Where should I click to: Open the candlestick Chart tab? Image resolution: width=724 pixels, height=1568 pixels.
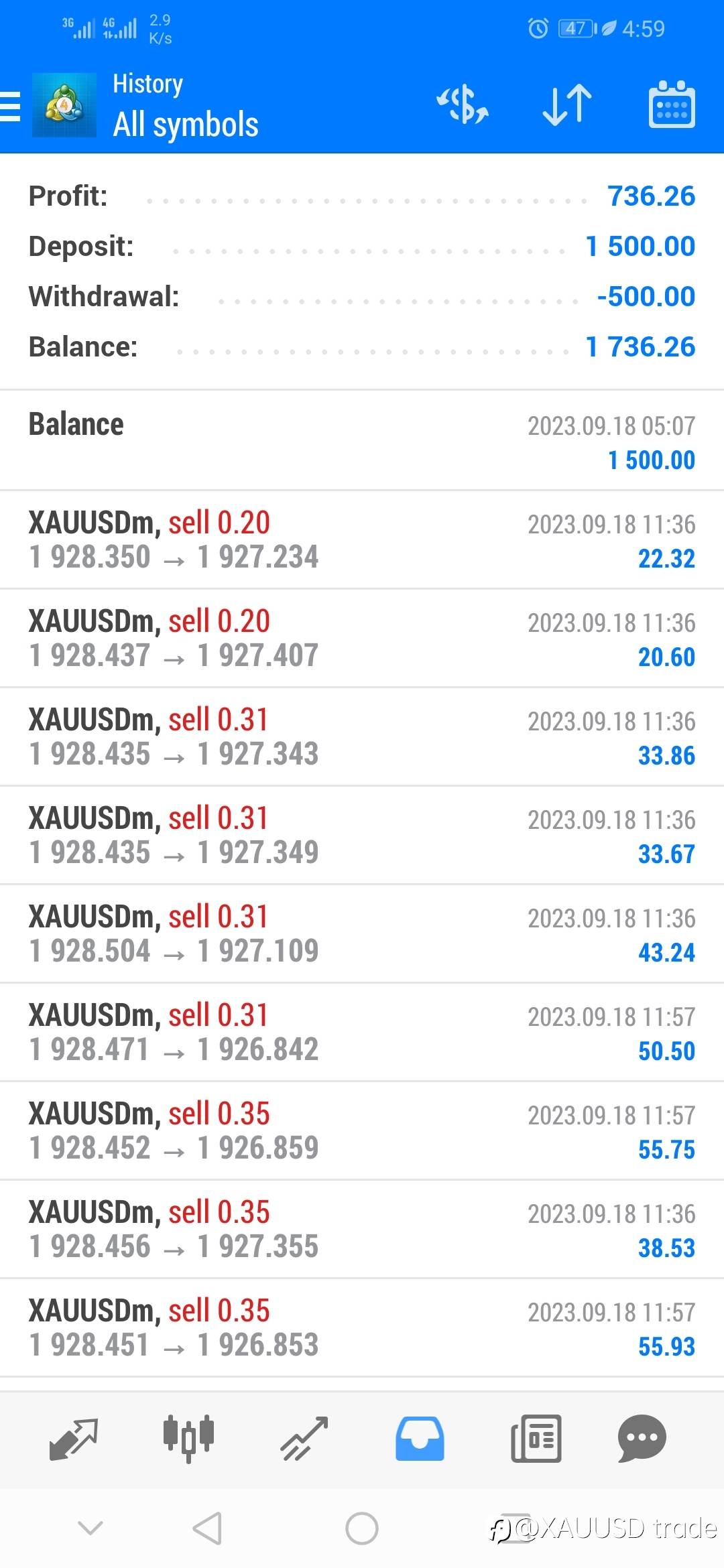[188, 1439]
